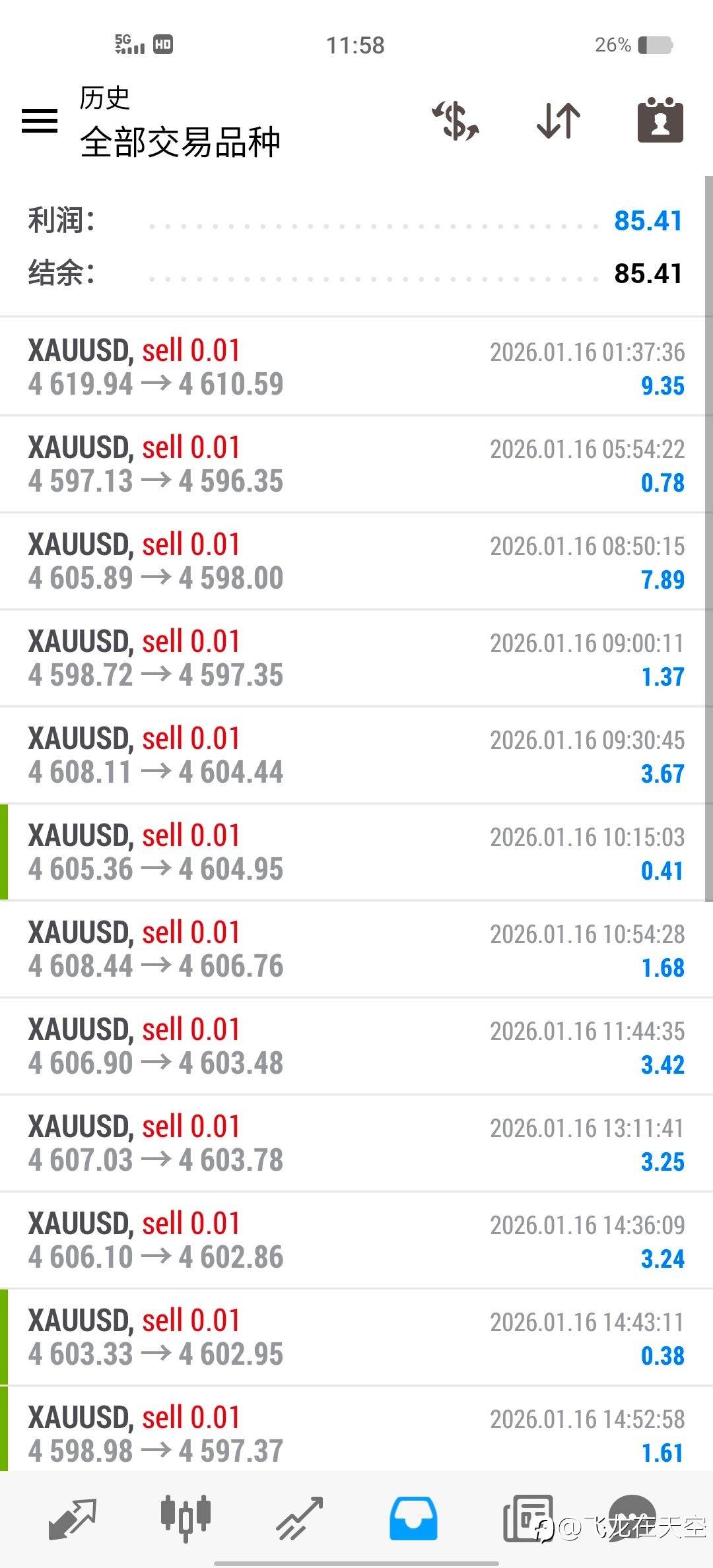The width and height of the screenshot is (713, 1568).
Task: Open the trade closed at 05:54:22
Action: (356, 464)
